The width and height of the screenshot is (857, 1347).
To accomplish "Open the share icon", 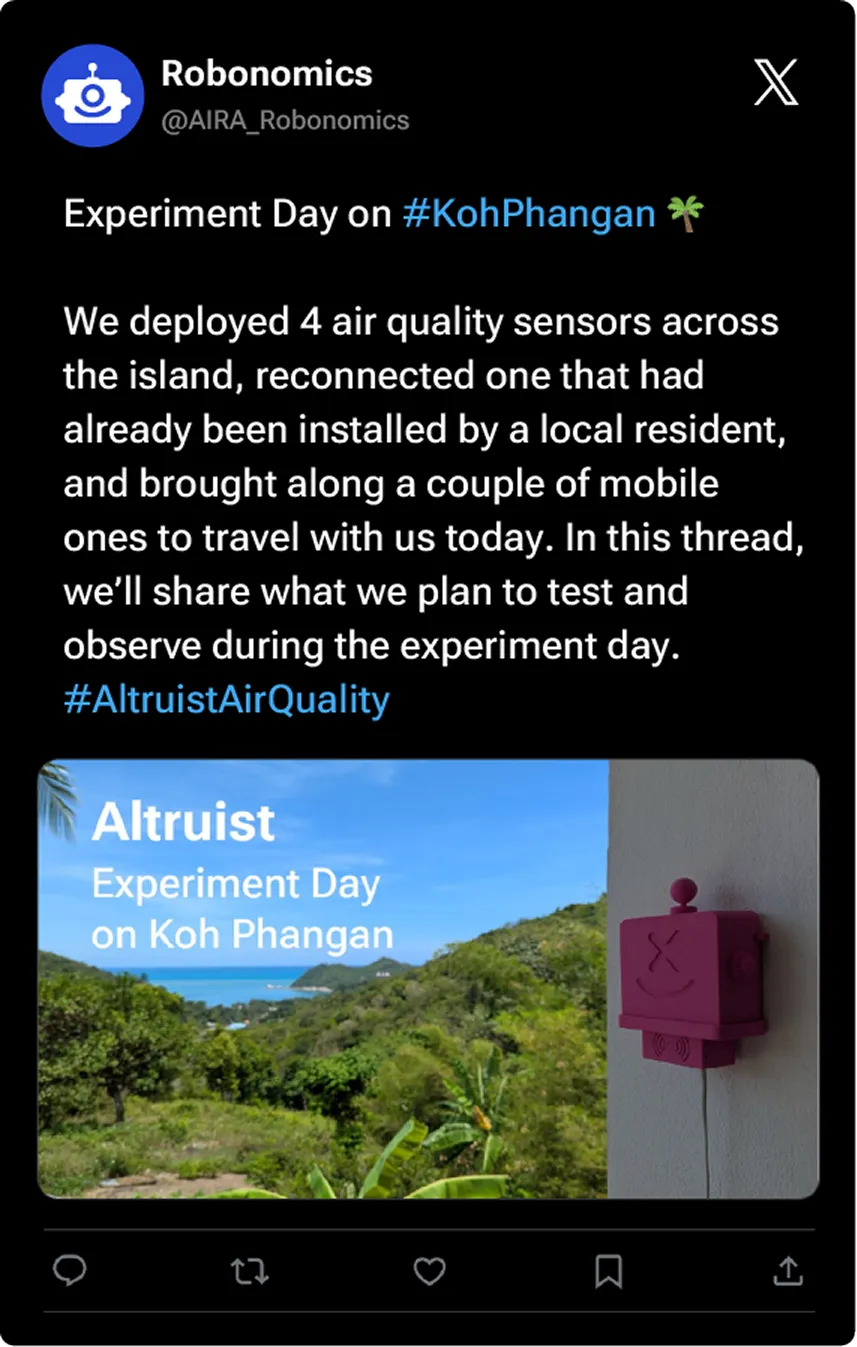I will coord(787,1271).
